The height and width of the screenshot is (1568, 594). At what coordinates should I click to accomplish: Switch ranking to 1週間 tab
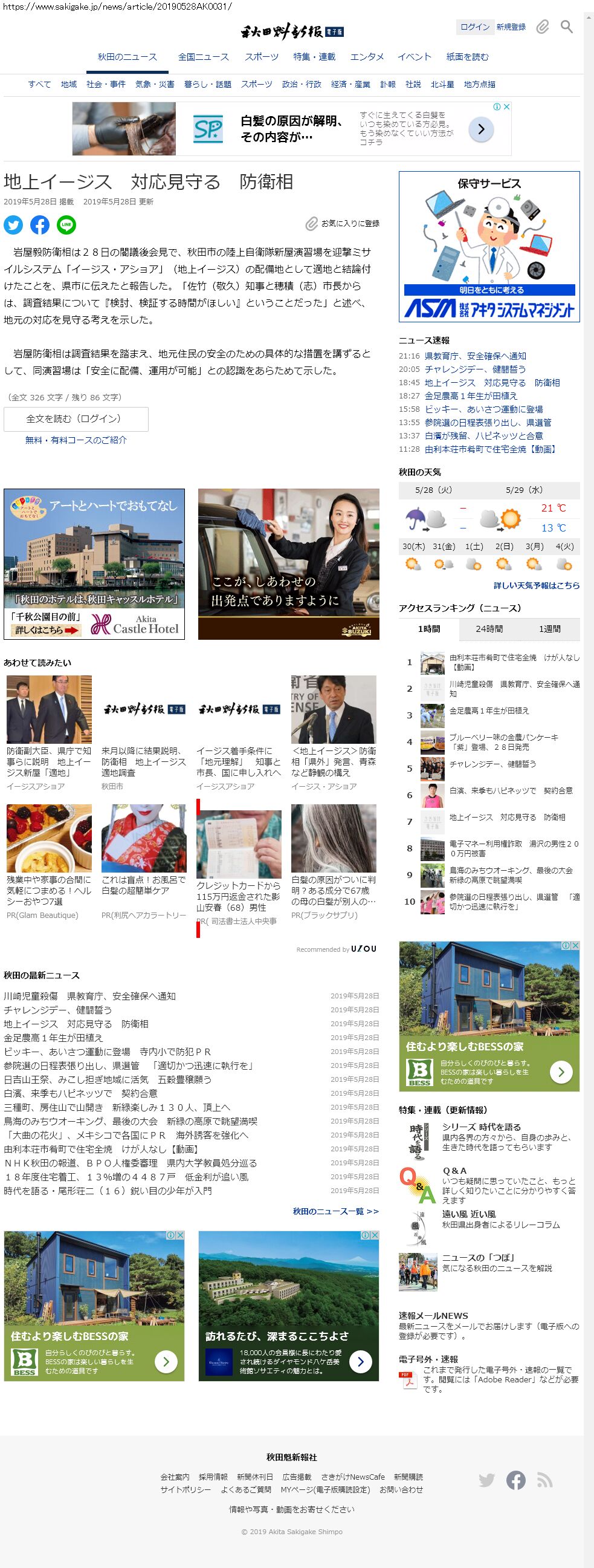pos(549,629)
